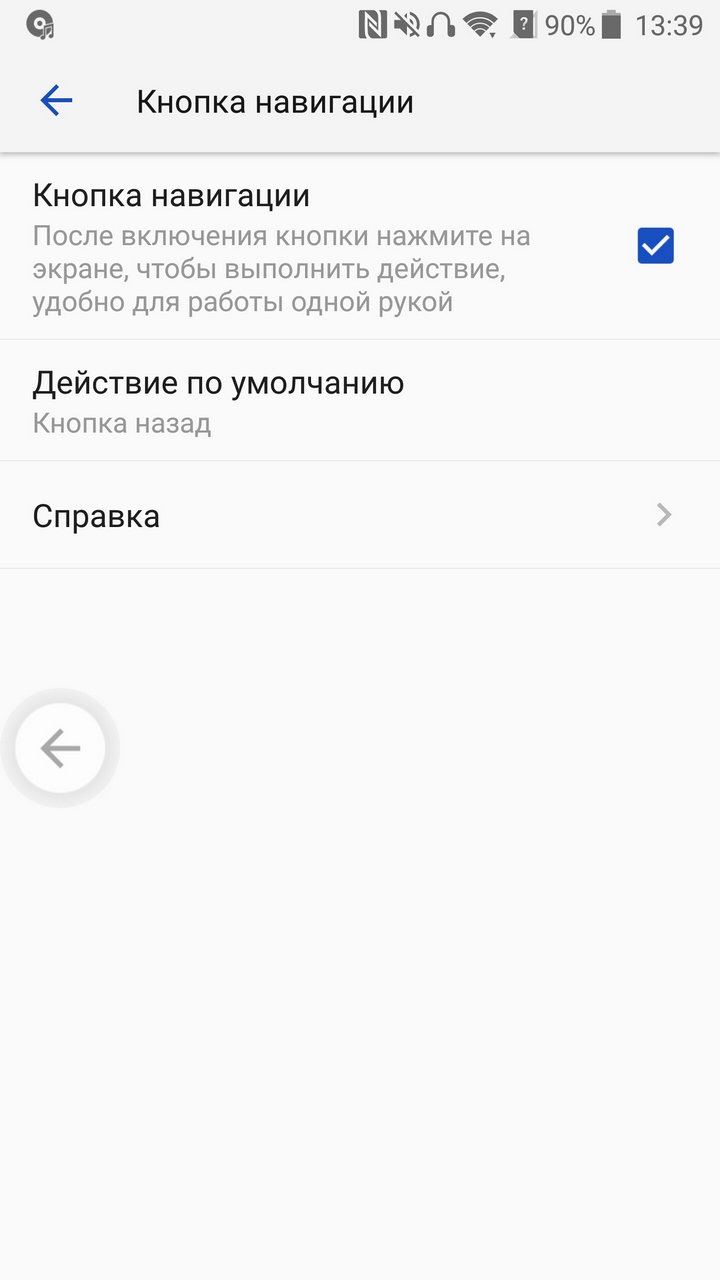Go back using the app bar arrow
The image size is (720, 1280).
point(56,101)
